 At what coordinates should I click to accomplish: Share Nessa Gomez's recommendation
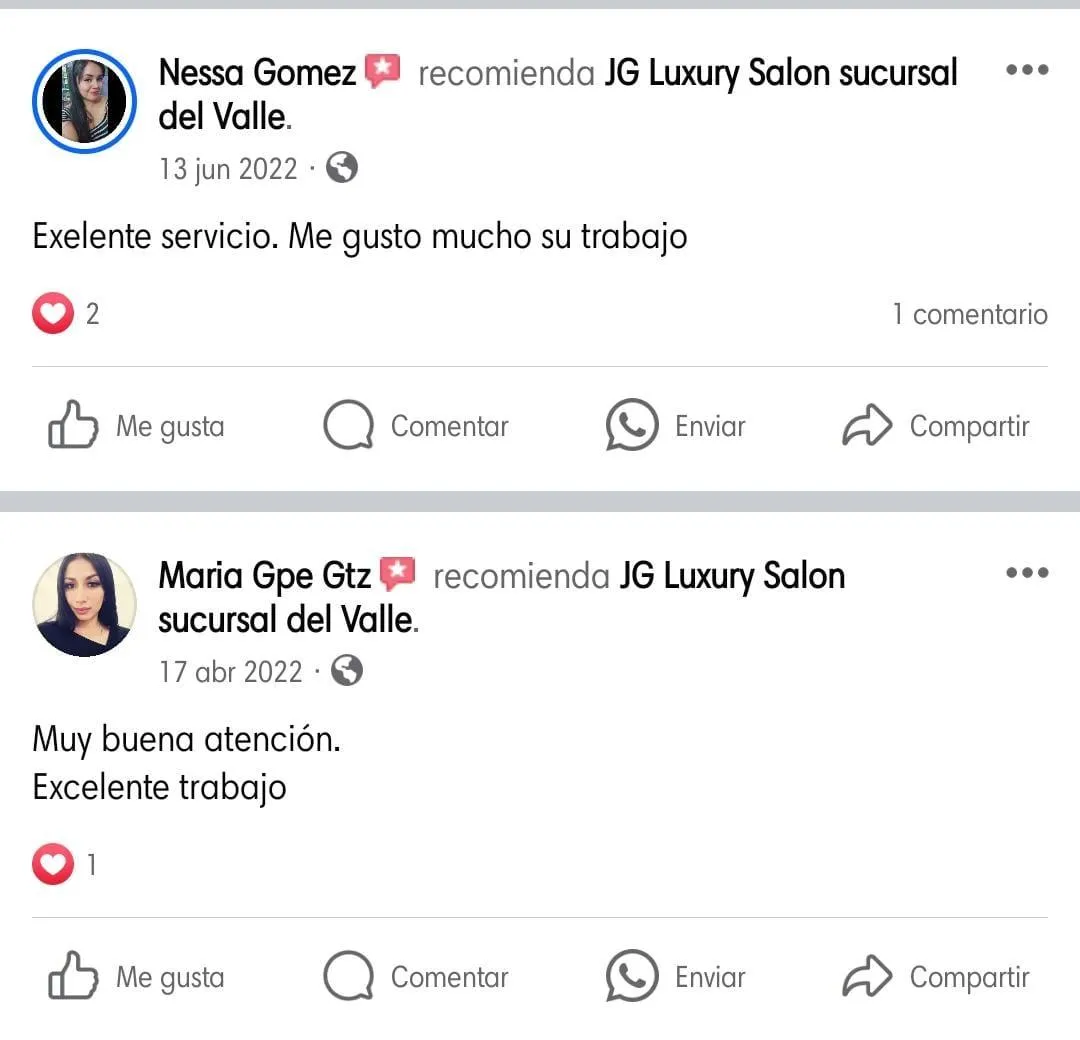pos(936,427)
